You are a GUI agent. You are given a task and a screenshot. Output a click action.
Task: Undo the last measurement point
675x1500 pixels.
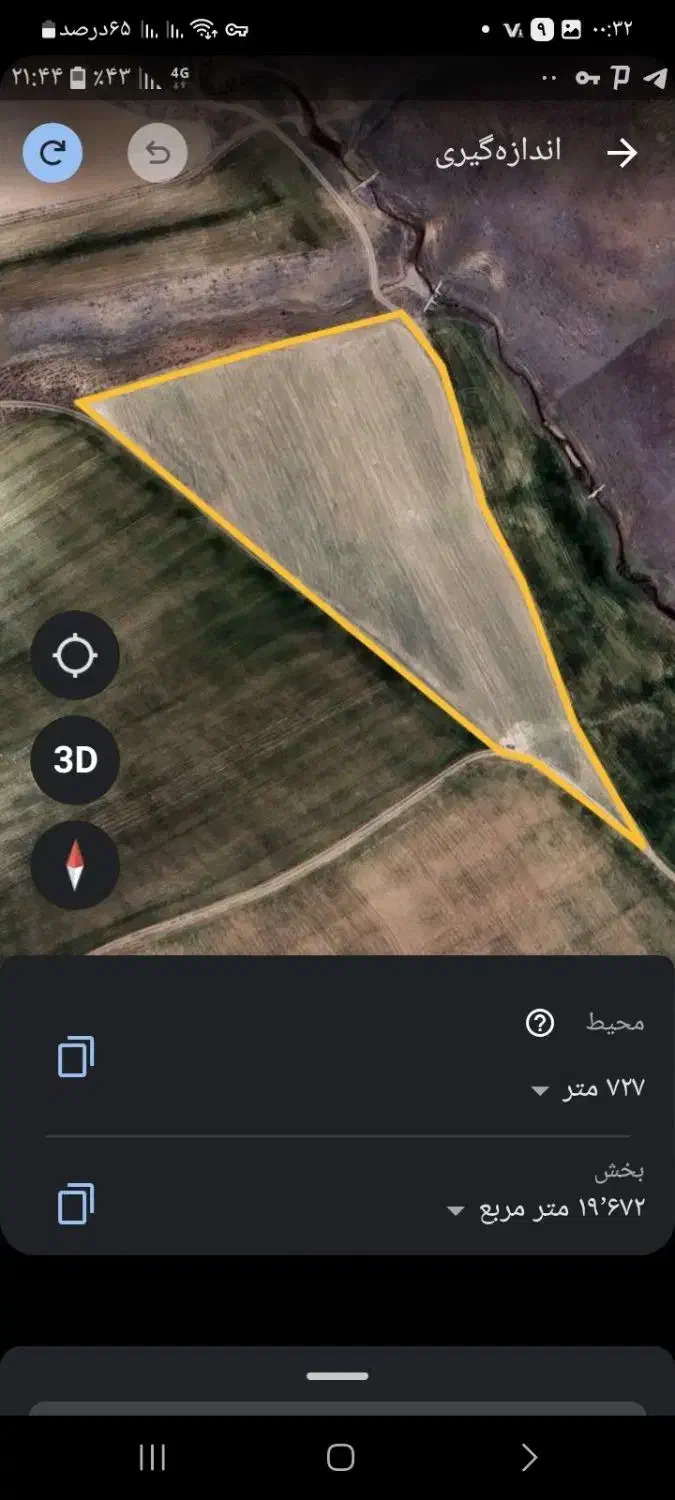(157, 153)
